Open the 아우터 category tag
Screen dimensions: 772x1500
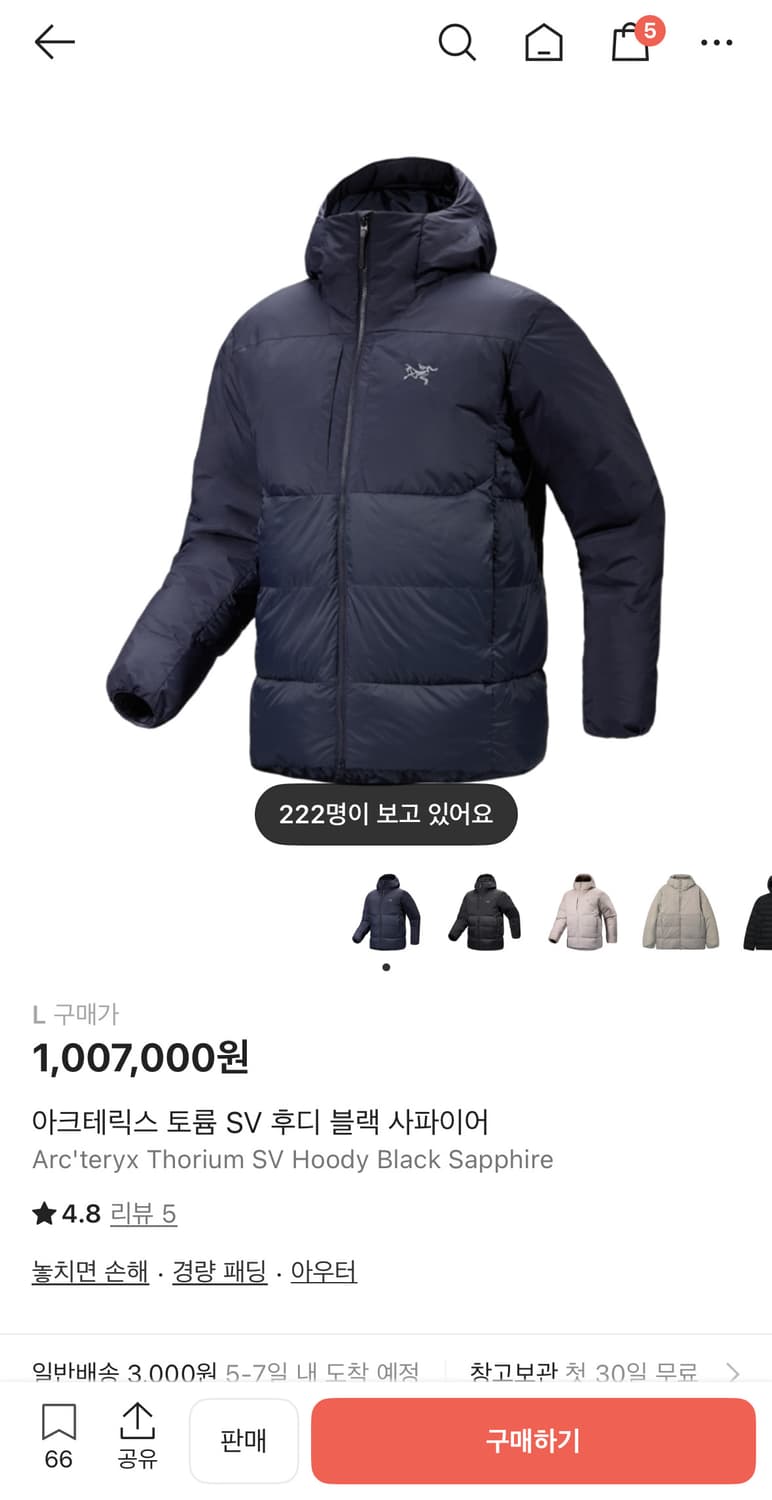(323, 1270)
